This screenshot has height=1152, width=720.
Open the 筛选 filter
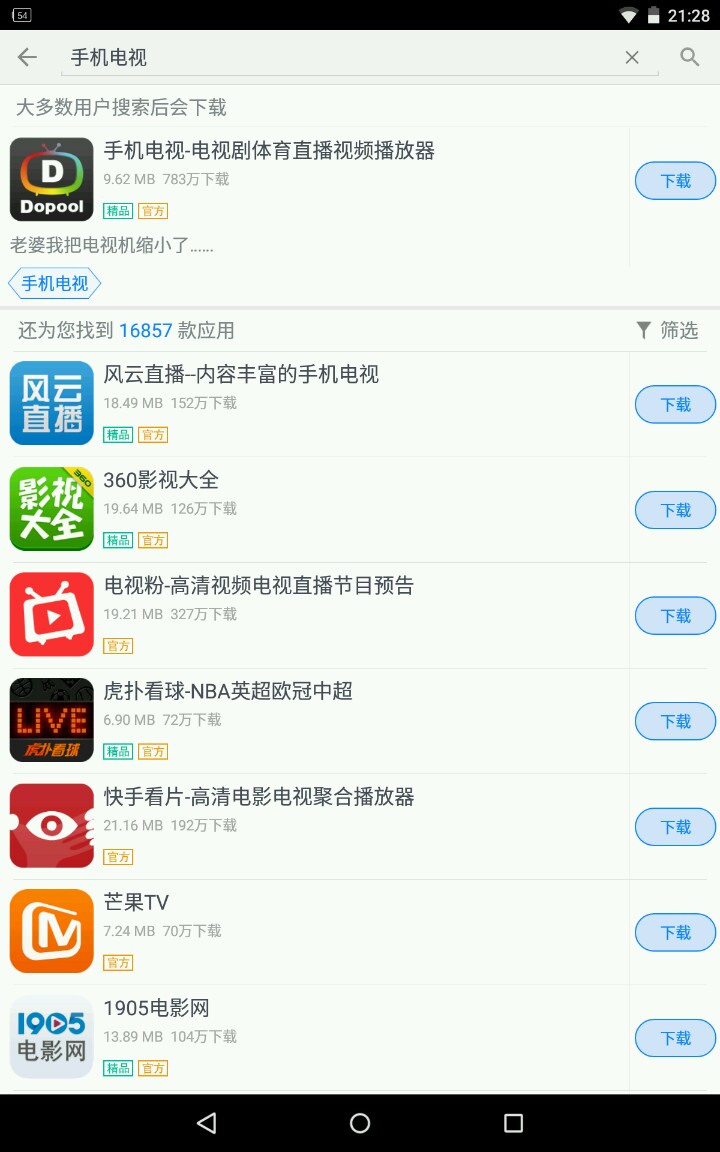coord(667,330)
